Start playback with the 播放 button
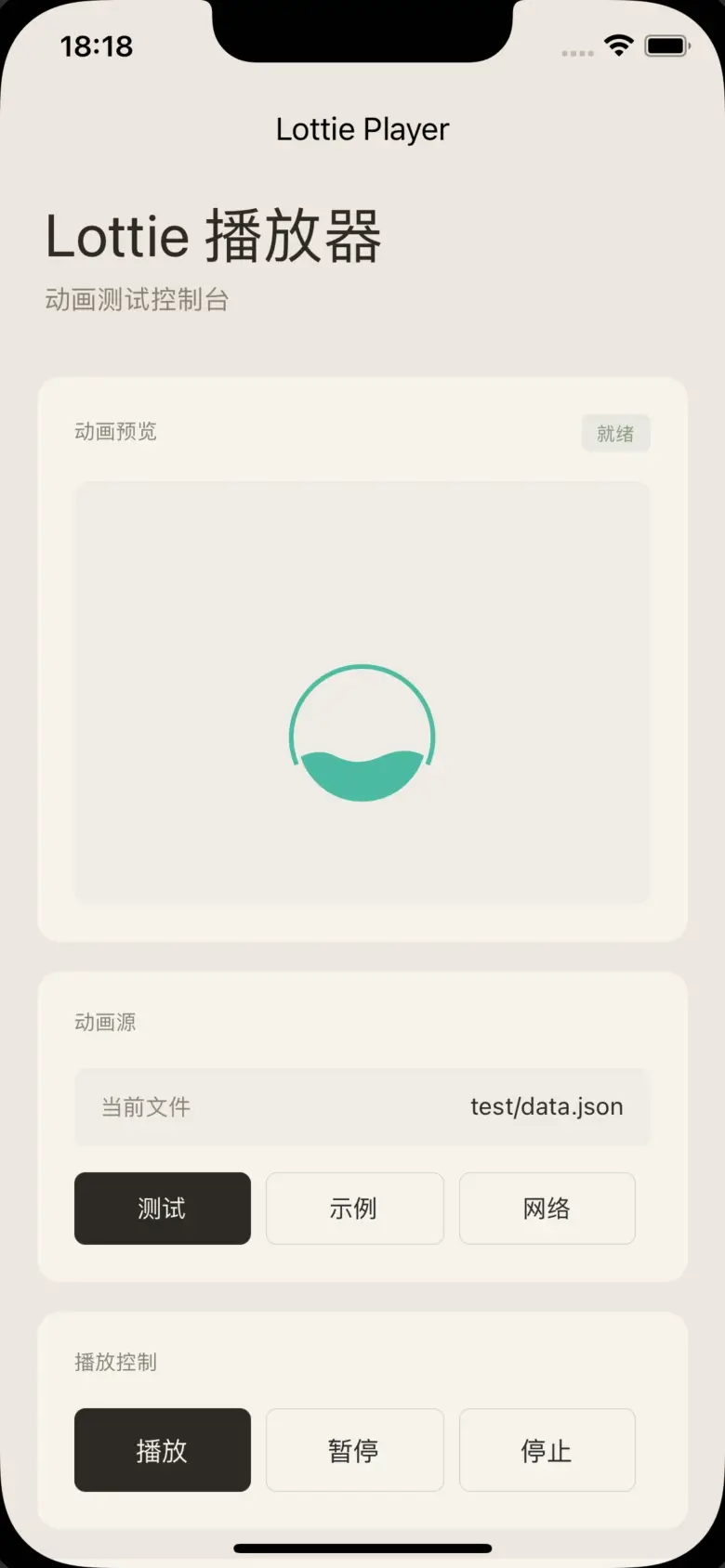 pos(163,1449)
